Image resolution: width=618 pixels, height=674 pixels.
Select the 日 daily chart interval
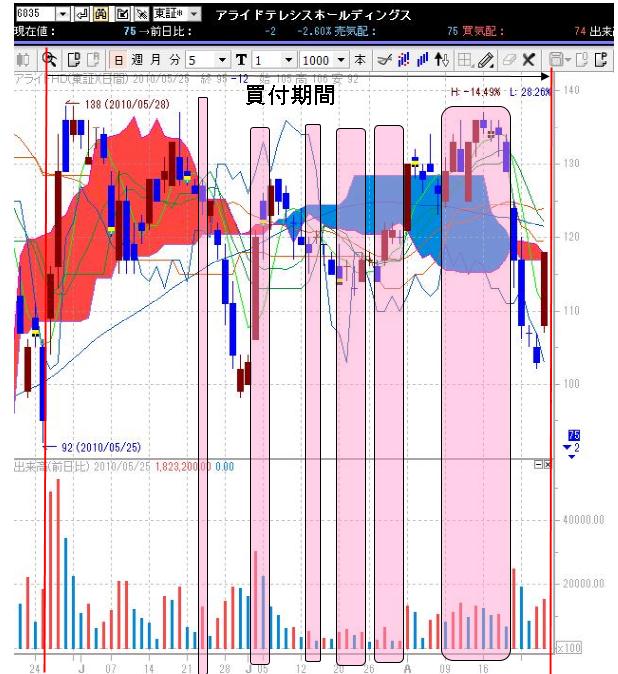pyautogui.click(x=119, y=60)
